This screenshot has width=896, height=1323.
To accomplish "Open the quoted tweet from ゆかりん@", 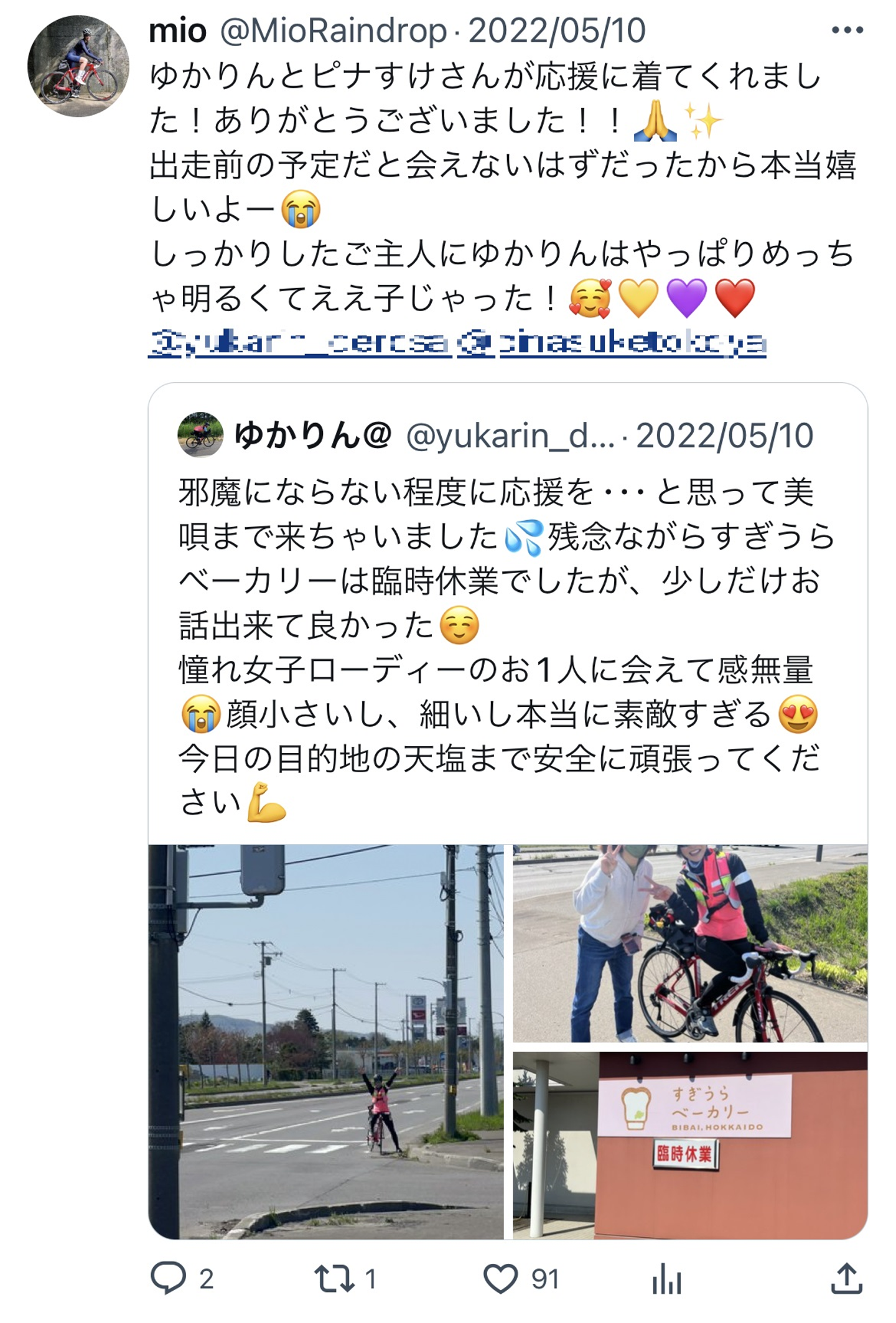I will coord(507,622).
